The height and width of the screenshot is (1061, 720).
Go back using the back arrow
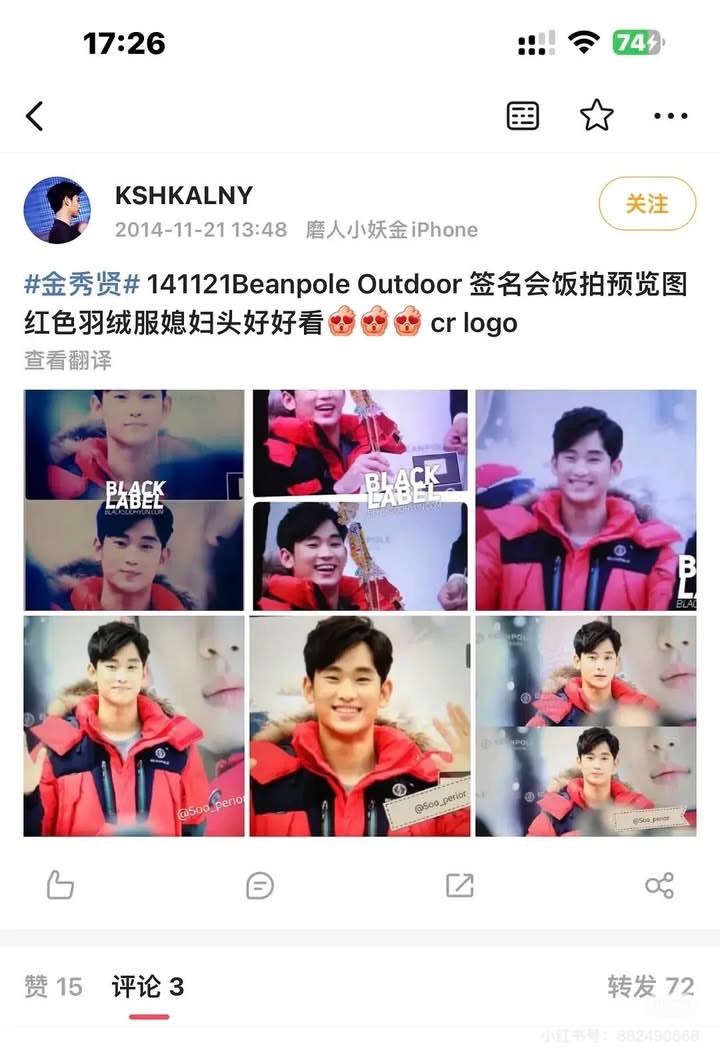pos(35,116)
